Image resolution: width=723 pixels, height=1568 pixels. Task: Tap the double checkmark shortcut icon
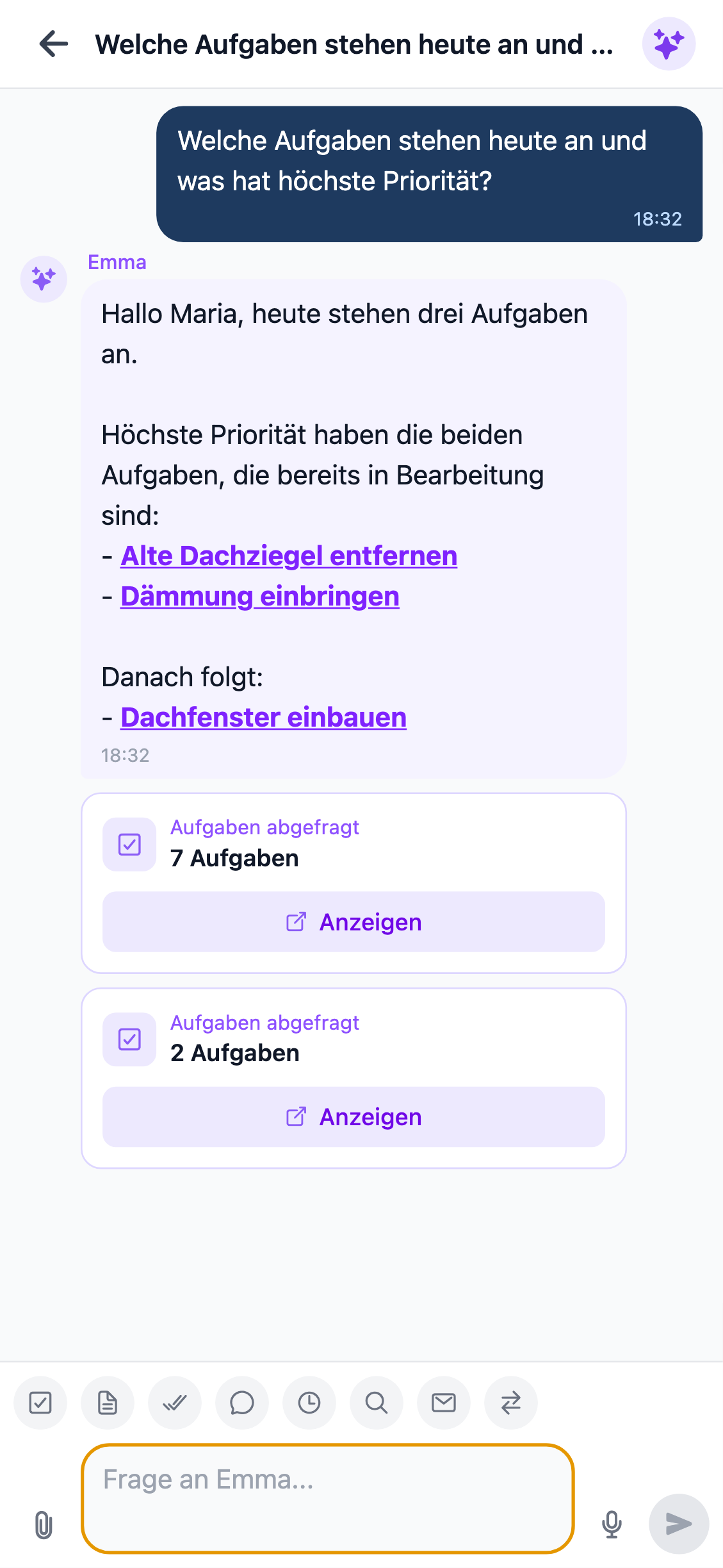coord(175,1403)
